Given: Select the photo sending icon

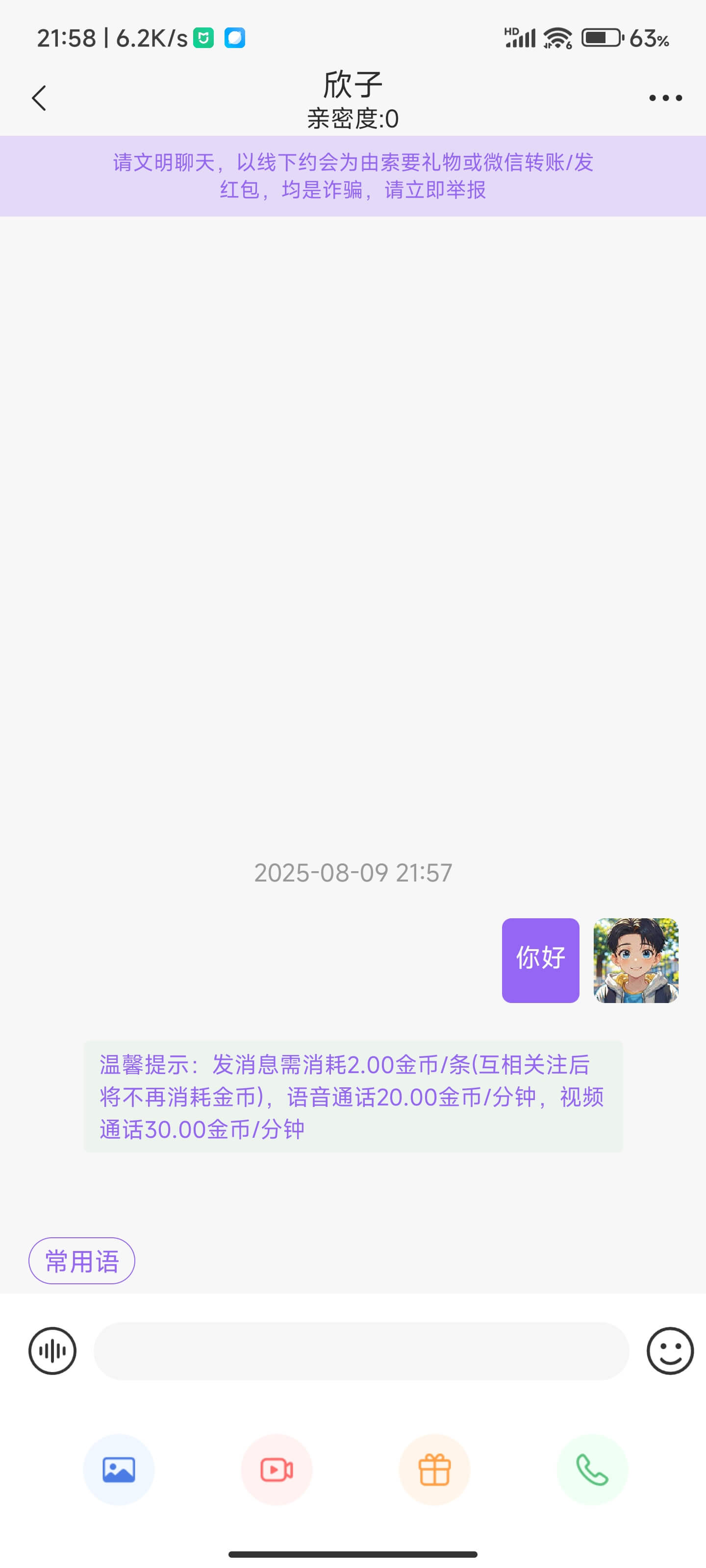Looking at the screenshot, I should tap(119, 1470).
